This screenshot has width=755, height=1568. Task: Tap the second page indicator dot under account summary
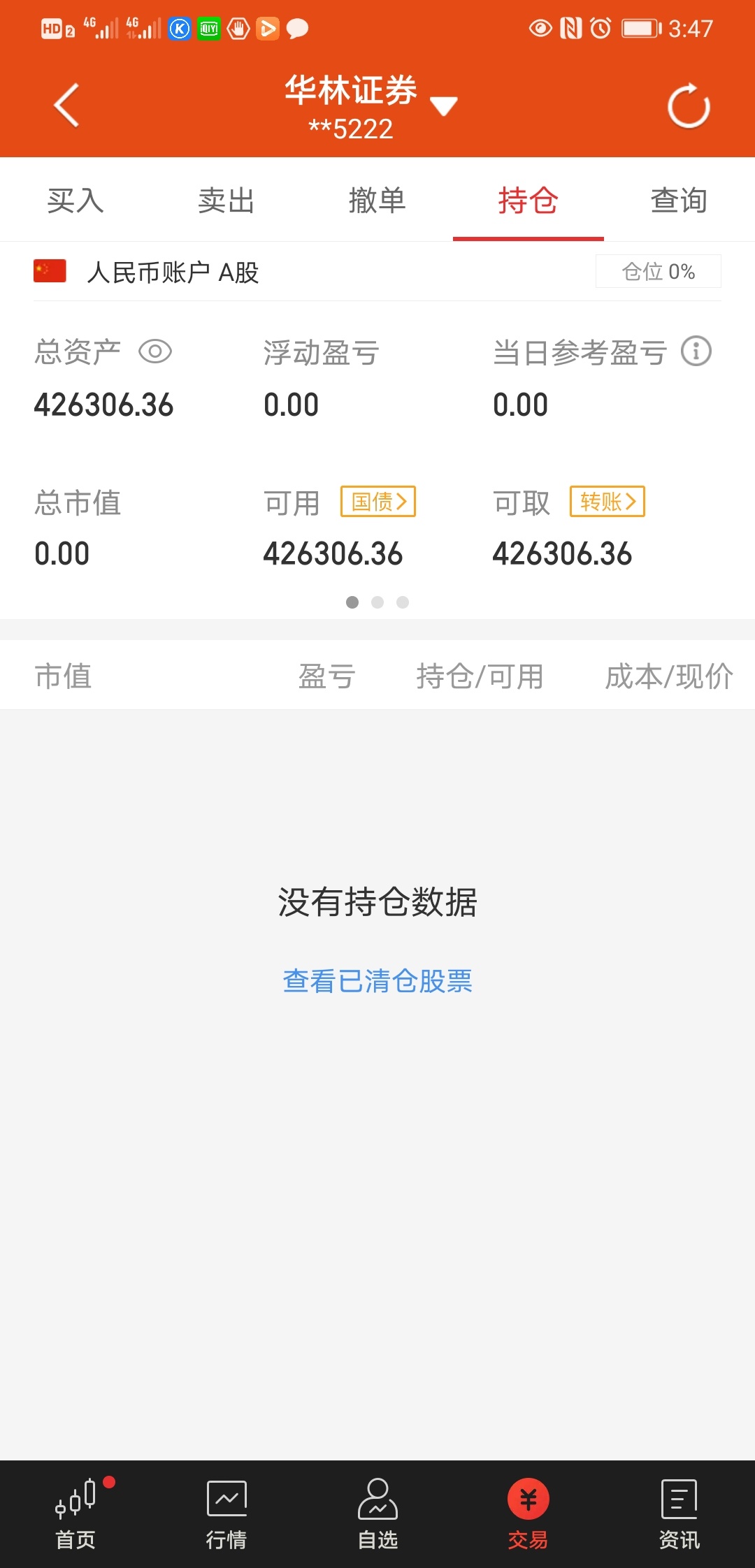[x=377, y=602]
